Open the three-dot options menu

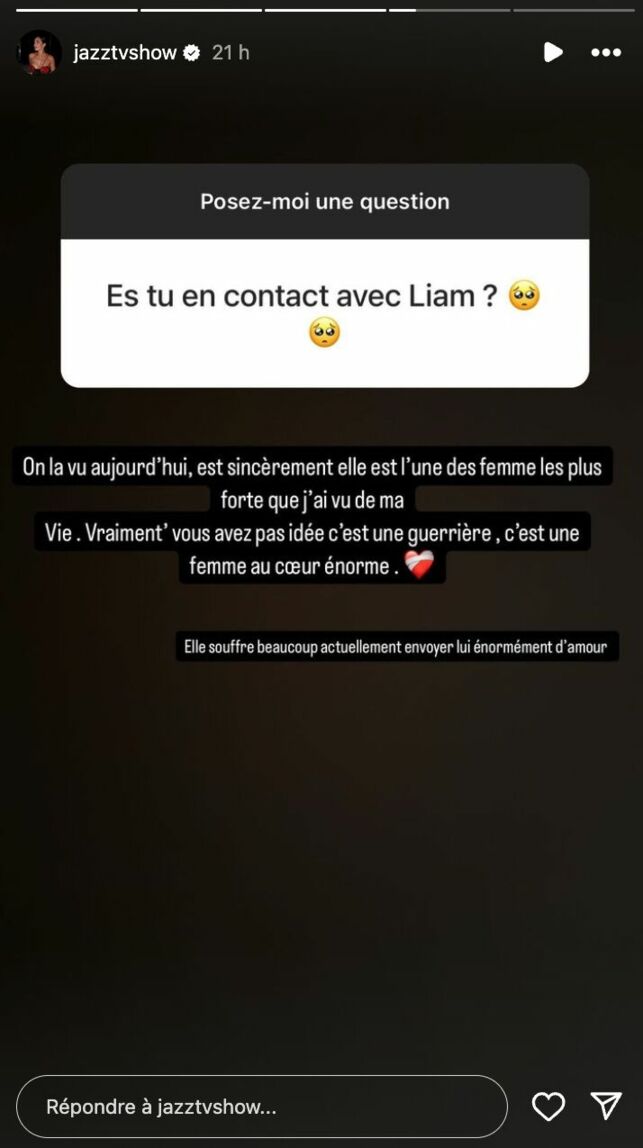tap(606, 53)
